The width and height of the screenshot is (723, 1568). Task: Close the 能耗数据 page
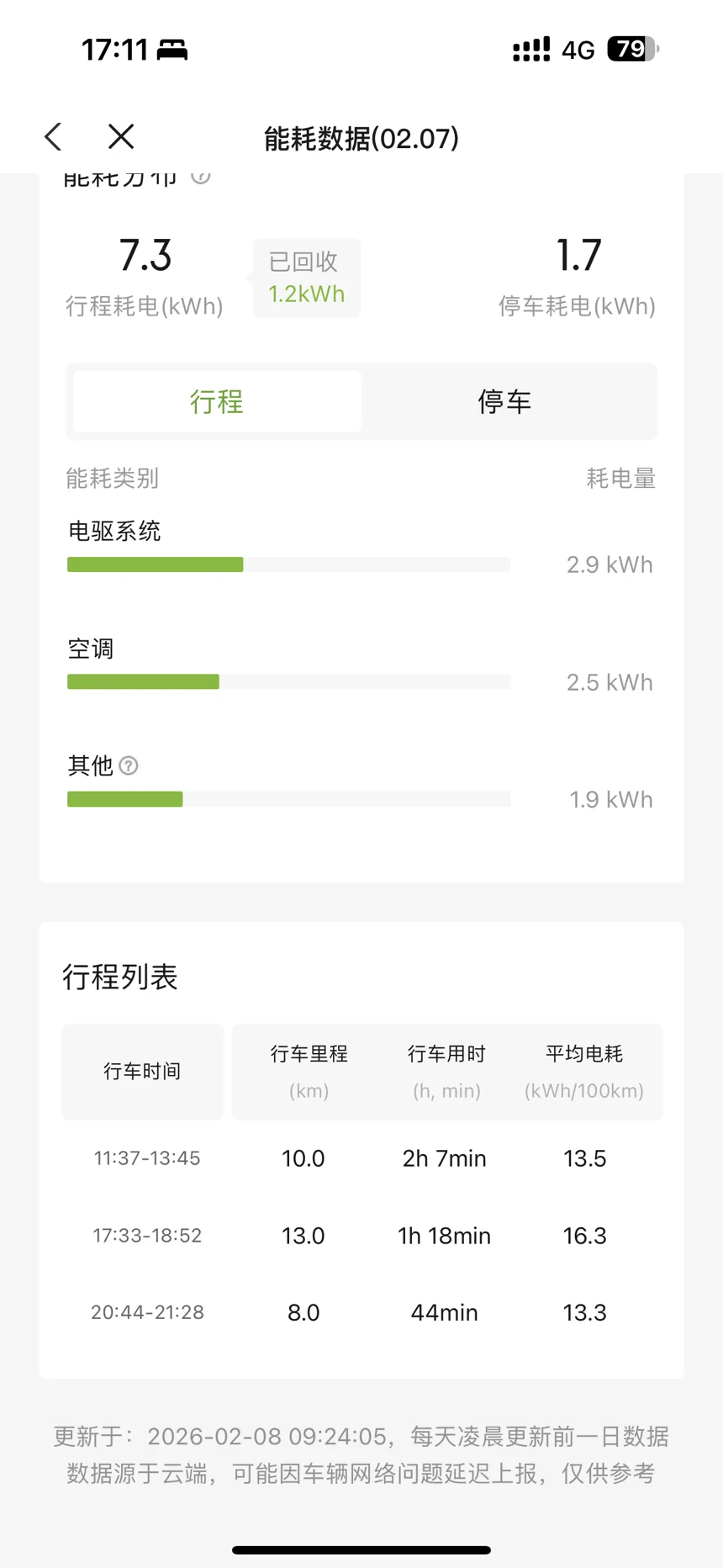121,137
